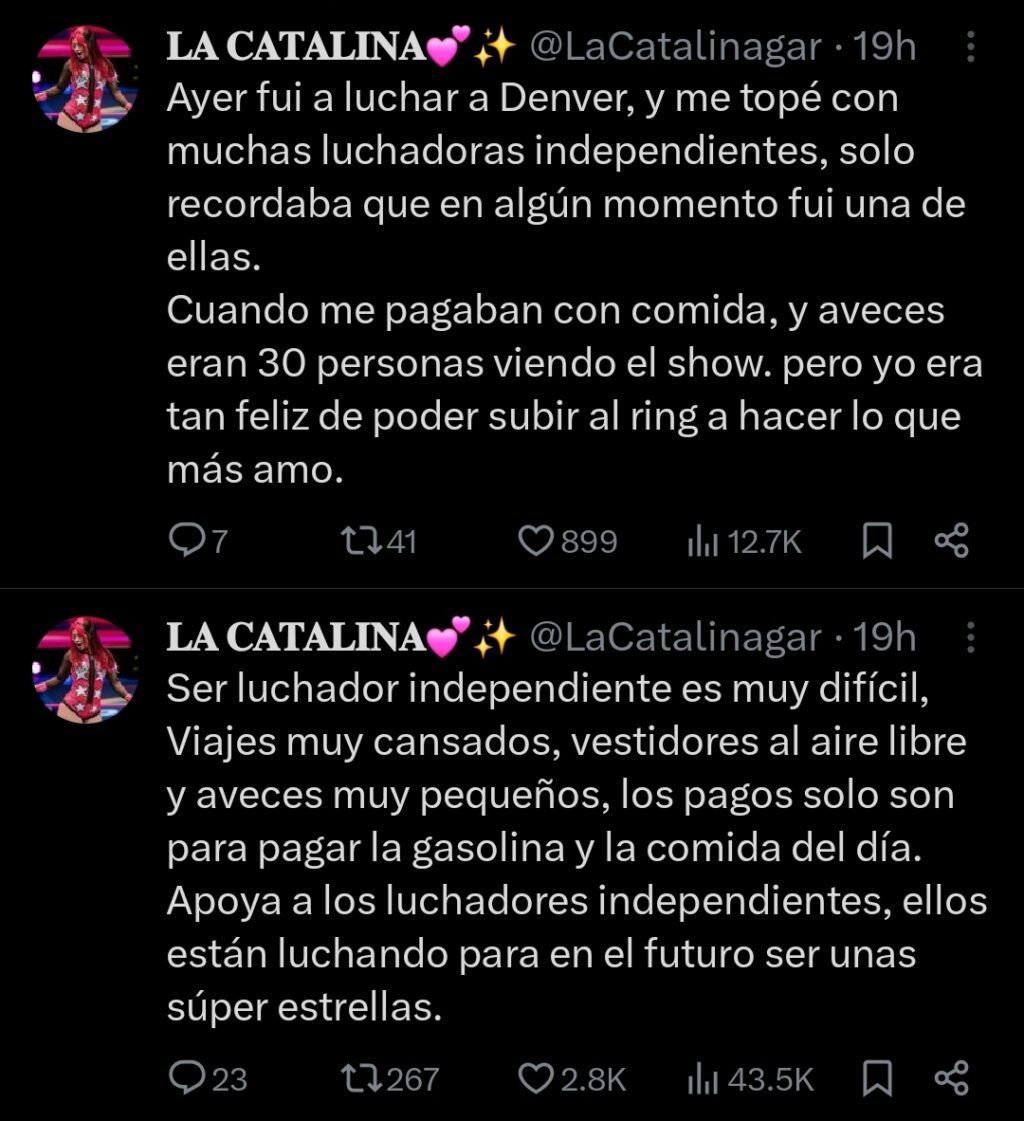Open @LaCatalinagar handle on the second tweet
This screenshot has height=1121, width=1024.
click(x=675, y=637)
